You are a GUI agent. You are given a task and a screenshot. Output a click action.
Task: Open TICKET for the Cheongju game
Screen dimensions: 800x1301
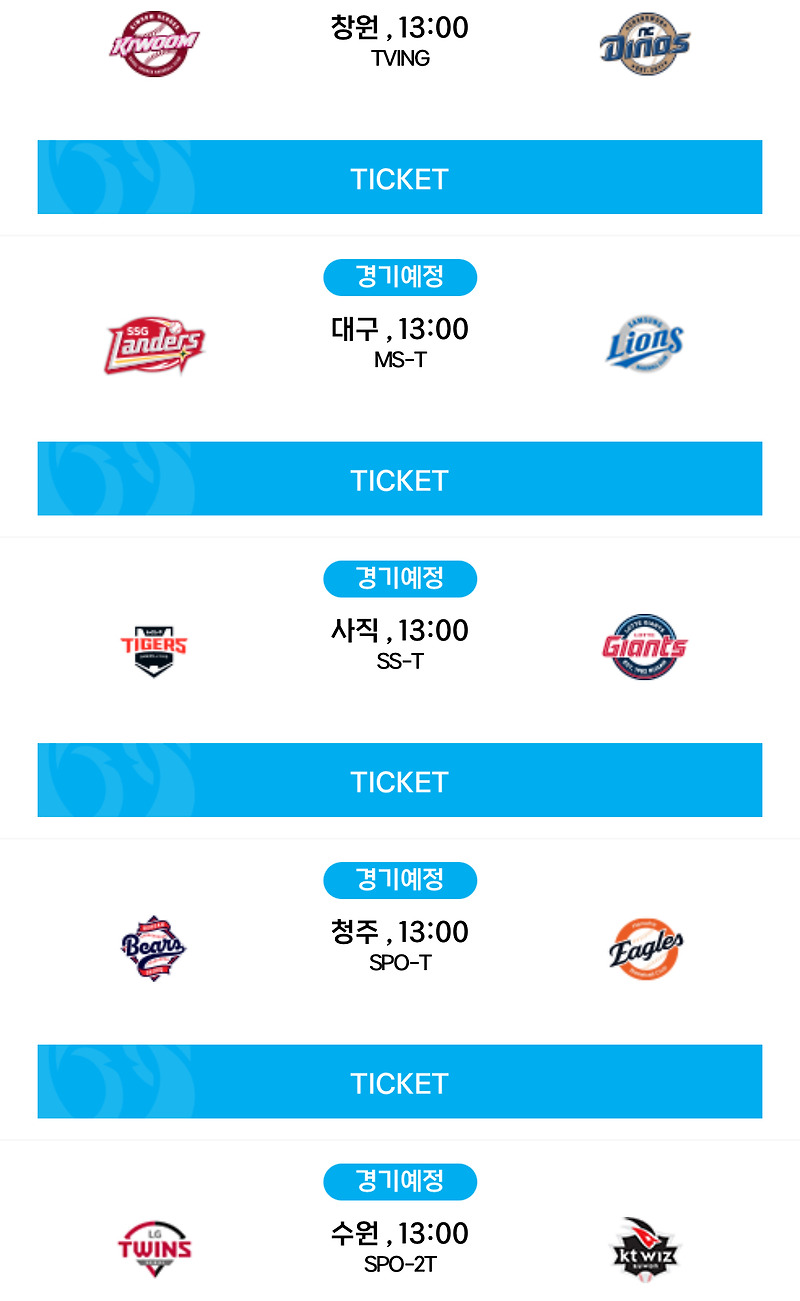tap(400, 1082)
